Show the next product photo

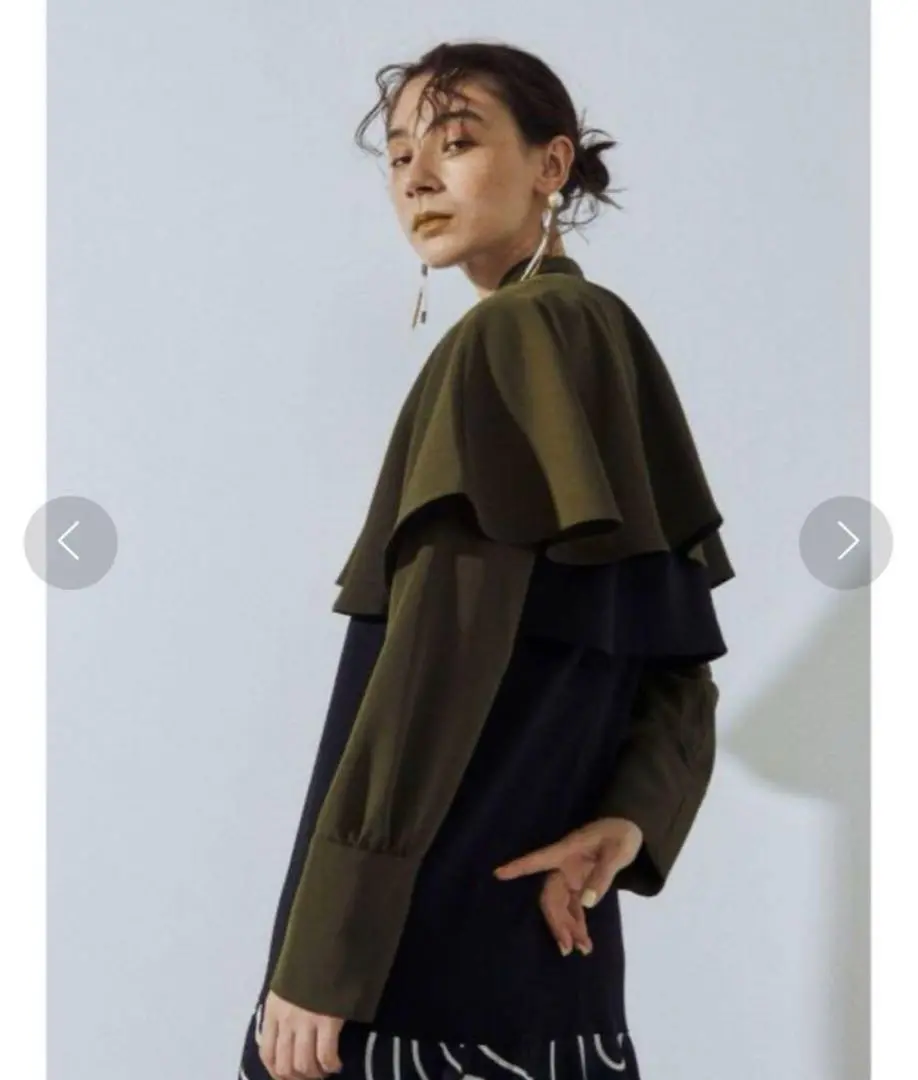pos(845,542)
